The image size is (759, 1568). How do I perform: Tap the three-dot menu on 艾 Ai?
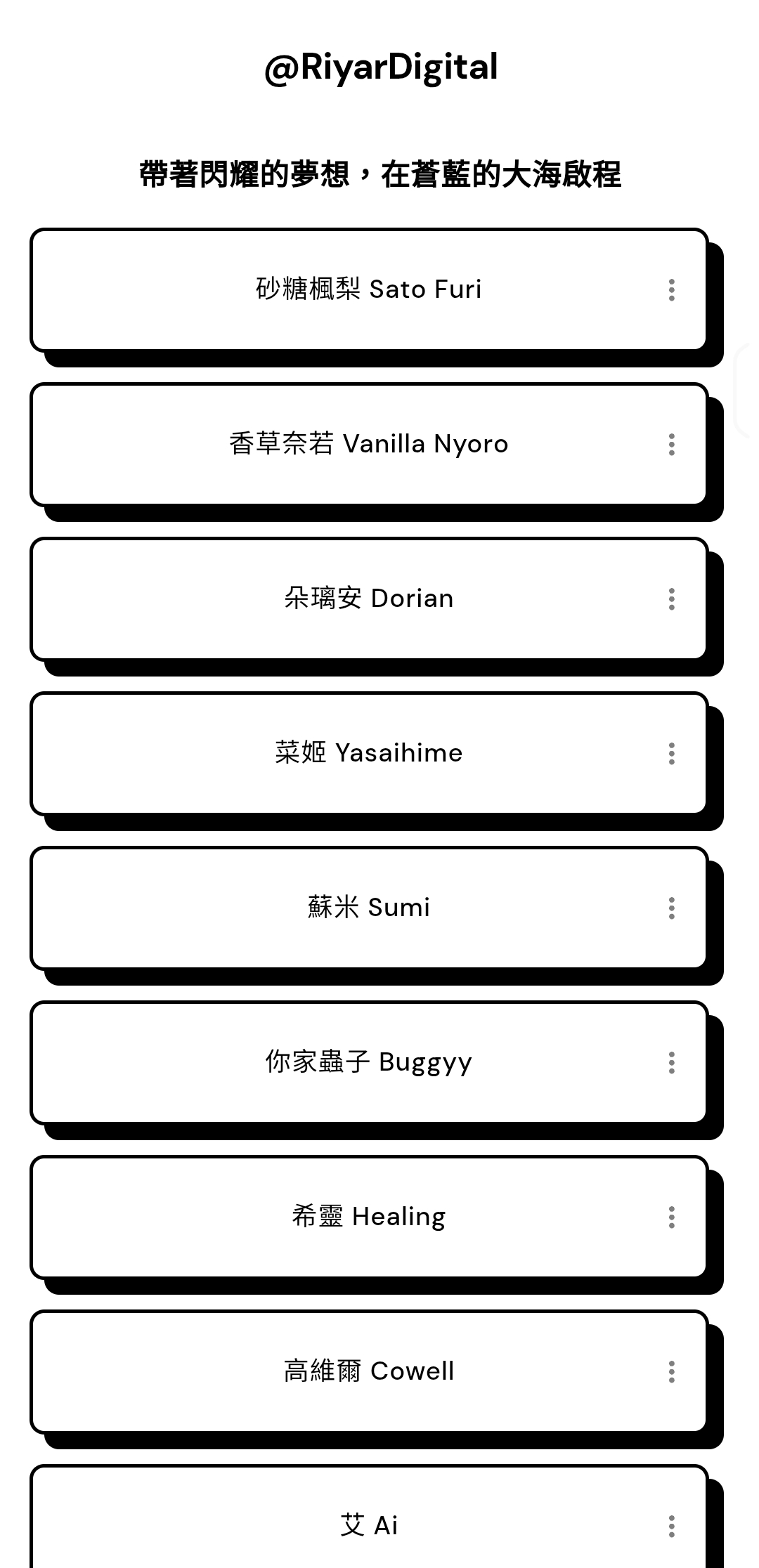pos(672,1526)
